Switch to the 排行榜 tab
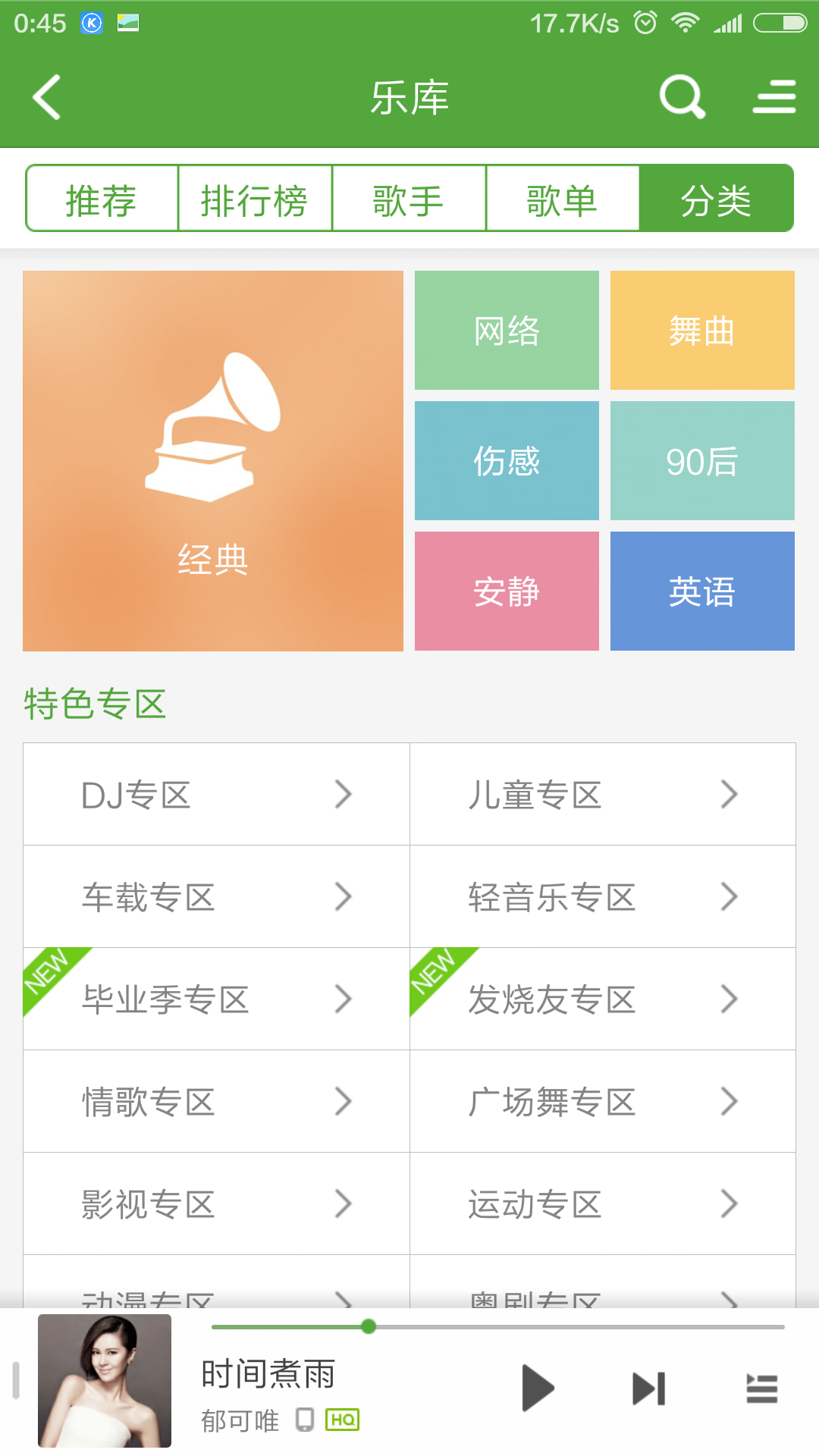This screenshot has height=1456, width=819. 255,199
